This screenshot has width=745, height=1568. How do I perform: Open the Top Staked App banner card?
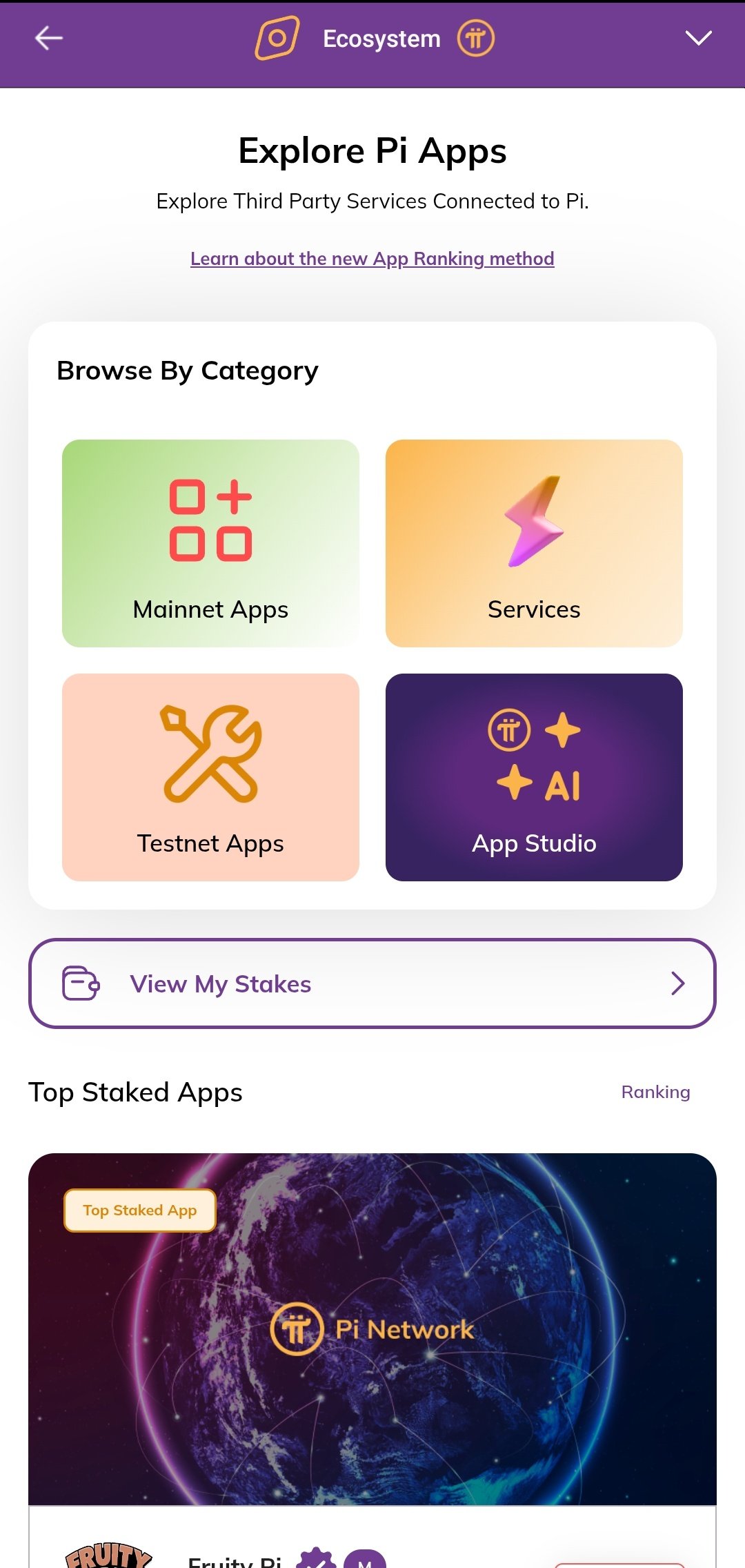(372, 1329)
